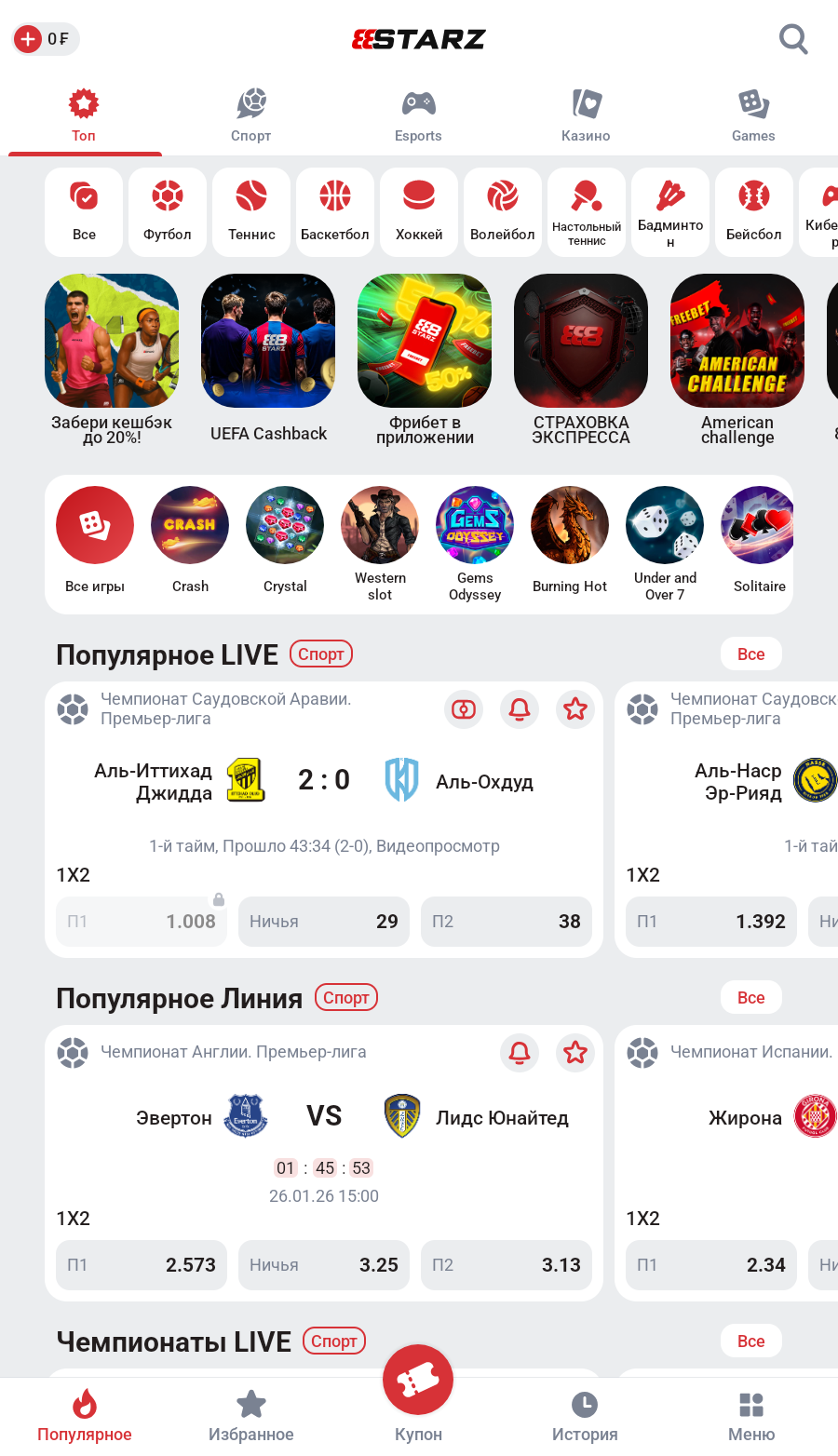
Task: Open the search magnifier icon
Action: [x=792, y=39]
